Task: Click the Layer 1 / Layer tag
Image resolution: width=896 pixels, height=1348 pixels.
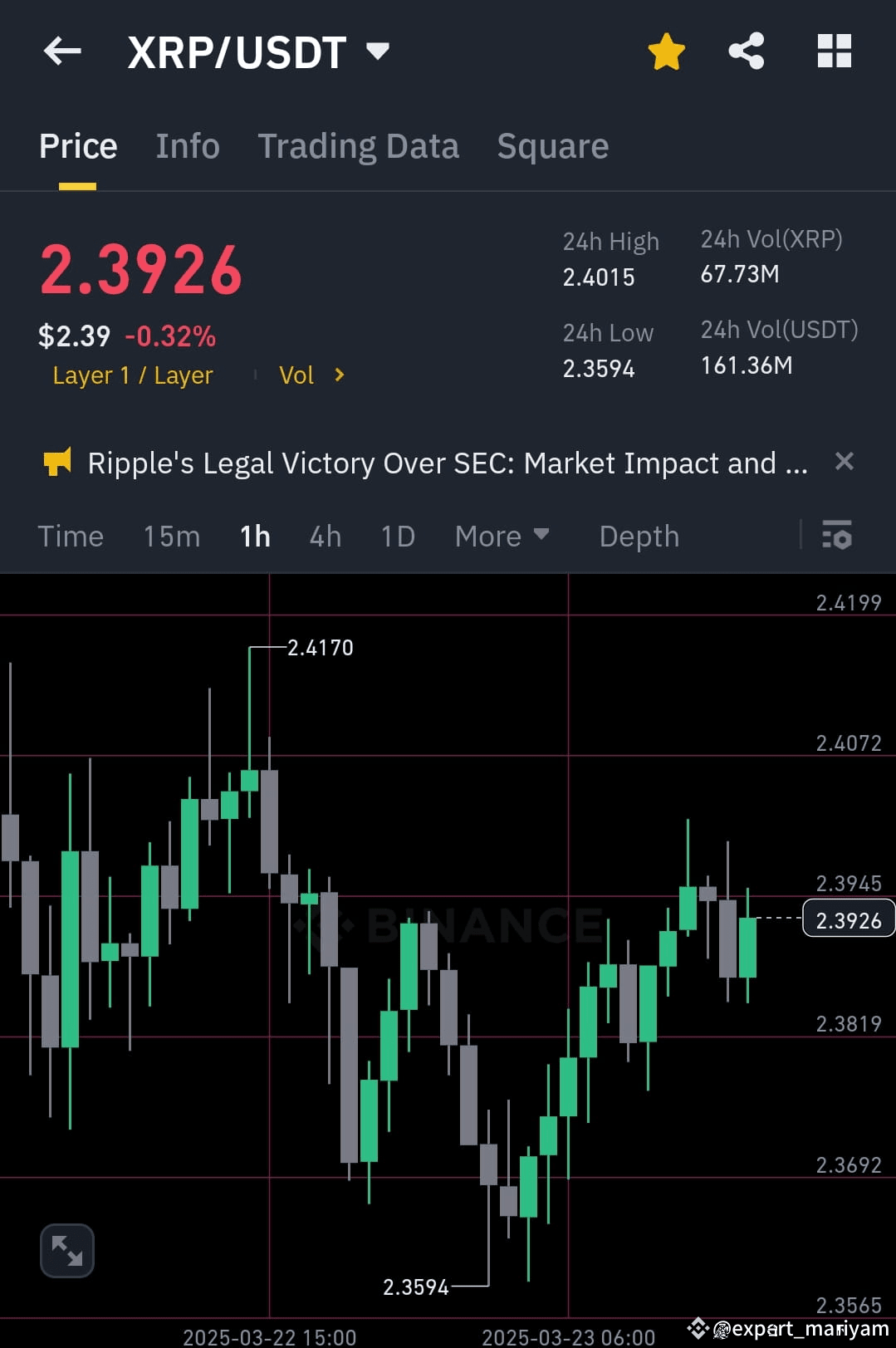Action: click(132, 375)
